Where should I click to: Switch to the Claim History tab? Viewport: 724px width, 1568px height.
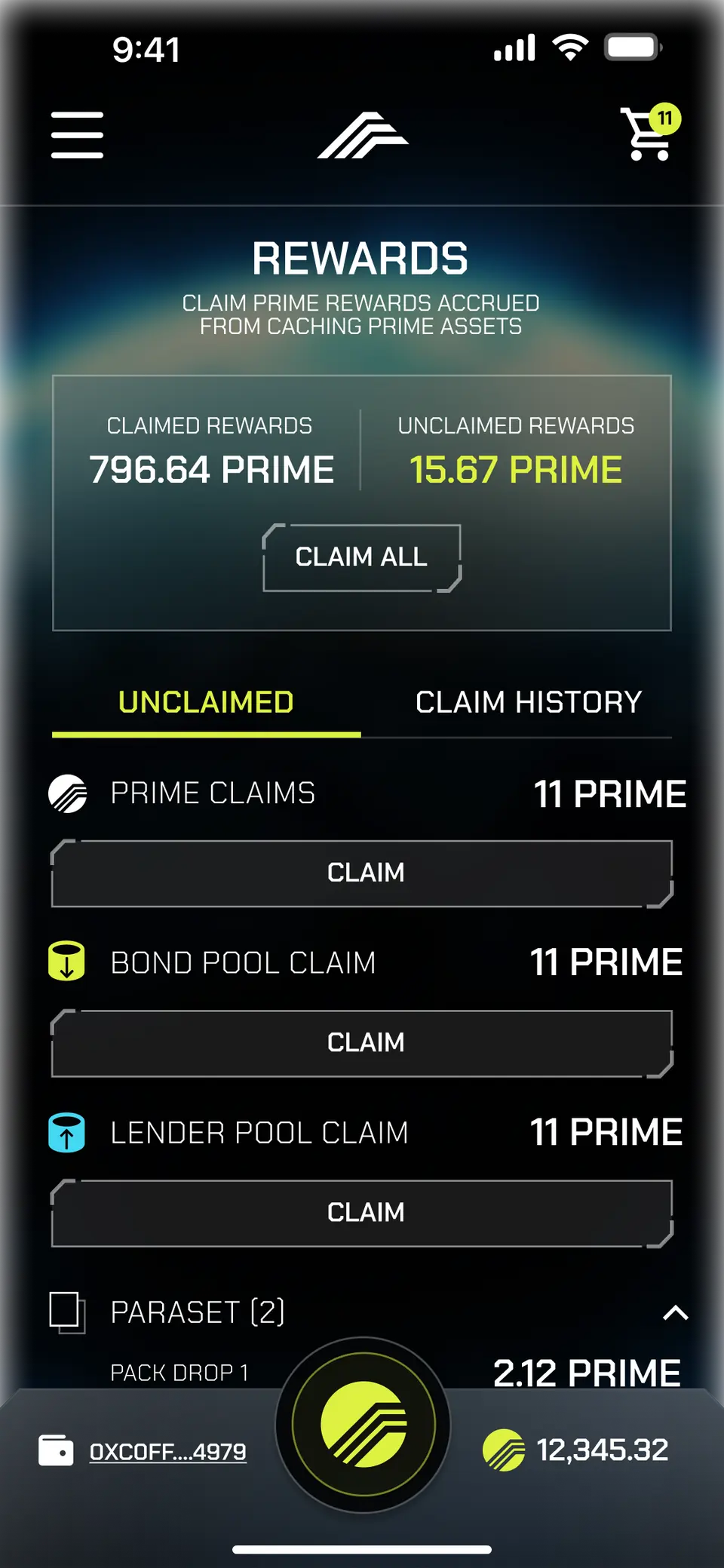528,702
